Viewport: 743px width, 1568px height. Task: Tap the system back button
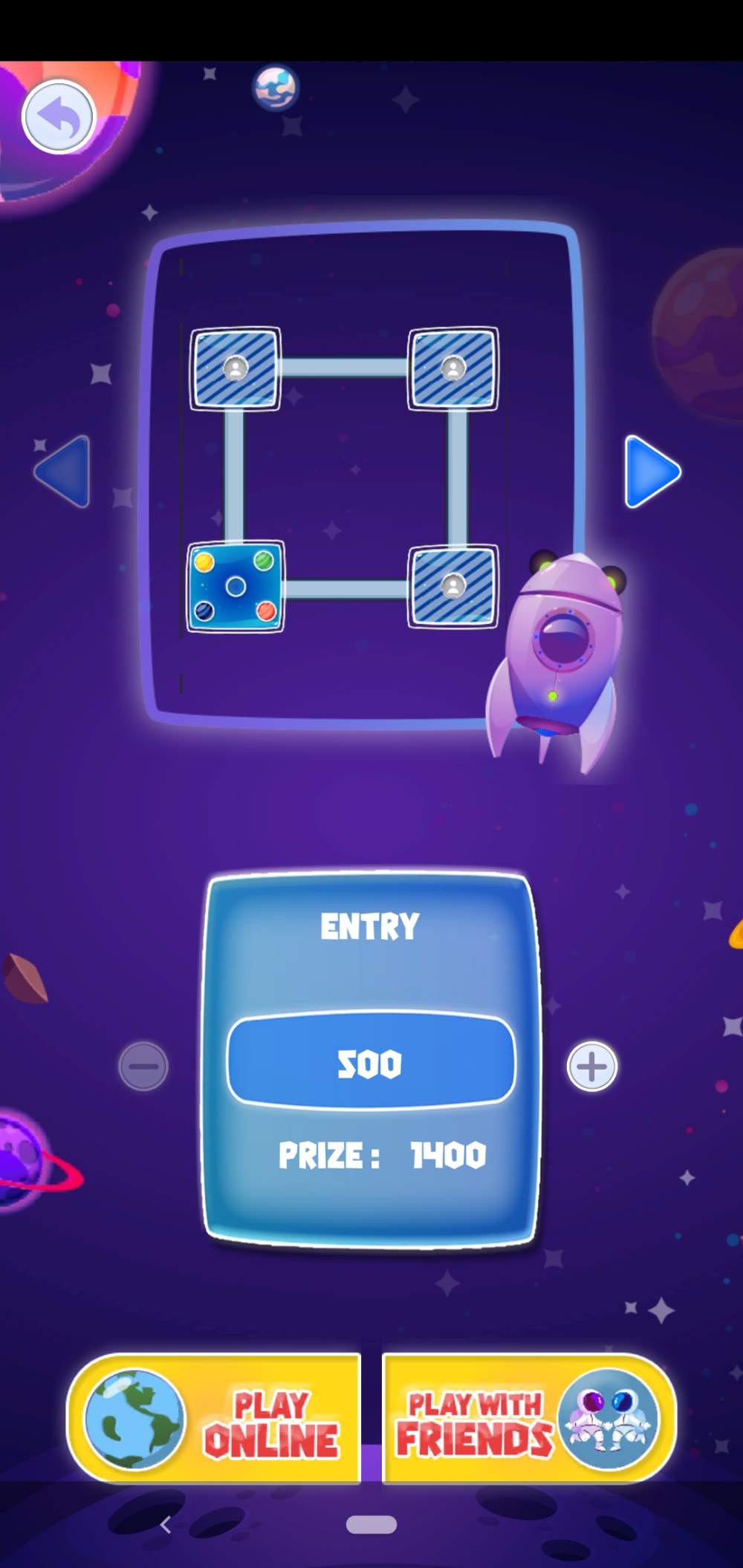[166, 1525]
